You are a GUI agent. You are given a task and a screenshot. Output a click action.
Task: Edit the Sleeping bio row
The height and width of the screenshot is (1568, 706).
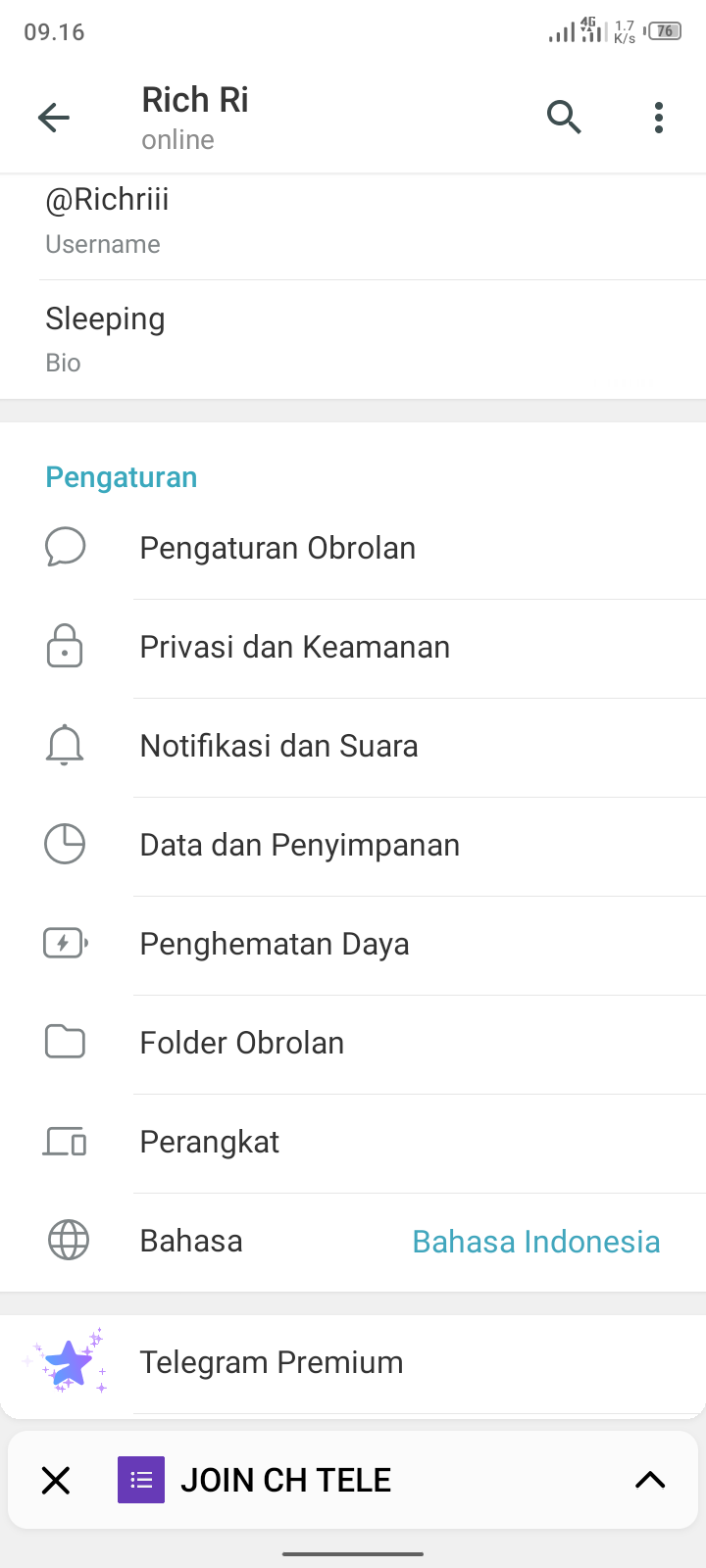click(x=353, y=339)
